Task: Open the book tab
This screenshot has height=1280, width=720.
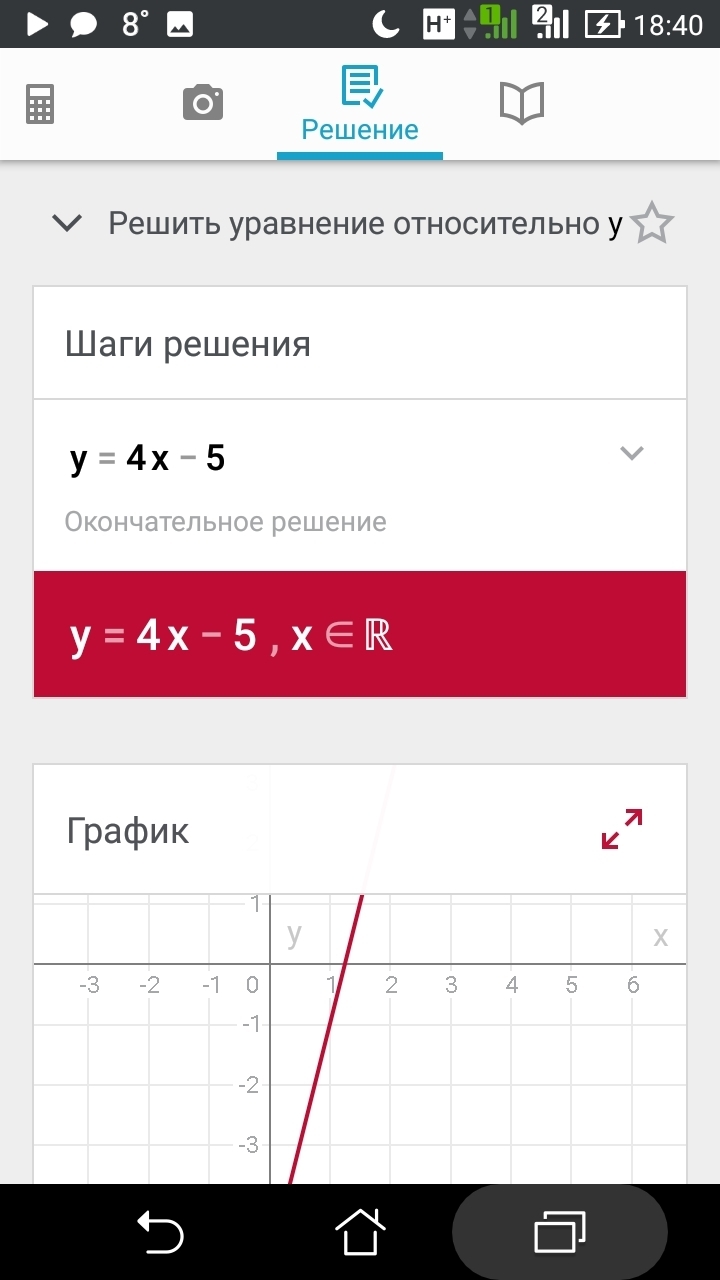Action: tap(521, 103)
